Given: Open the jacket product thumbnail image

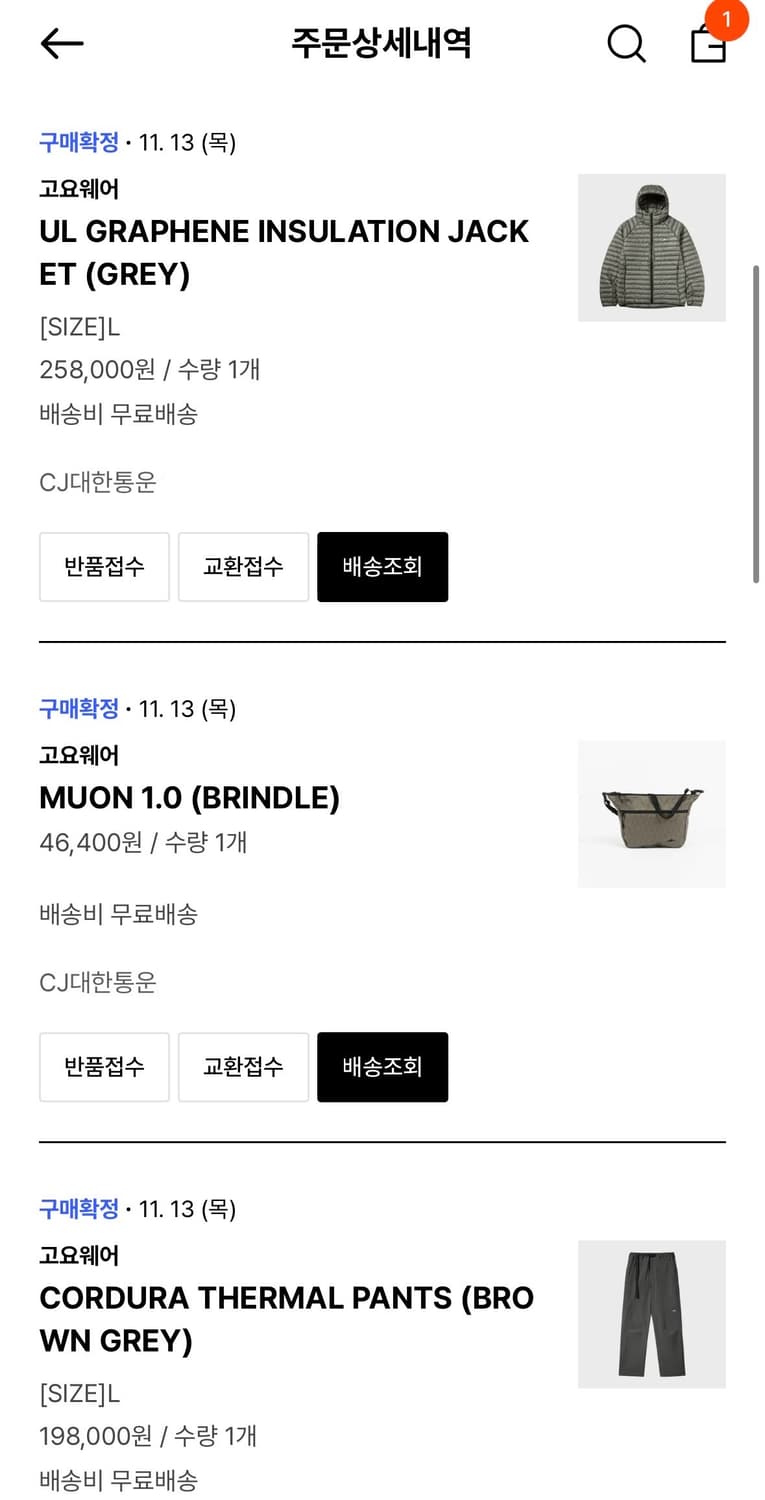Looking at the screenshot, I should click(651, 246).
